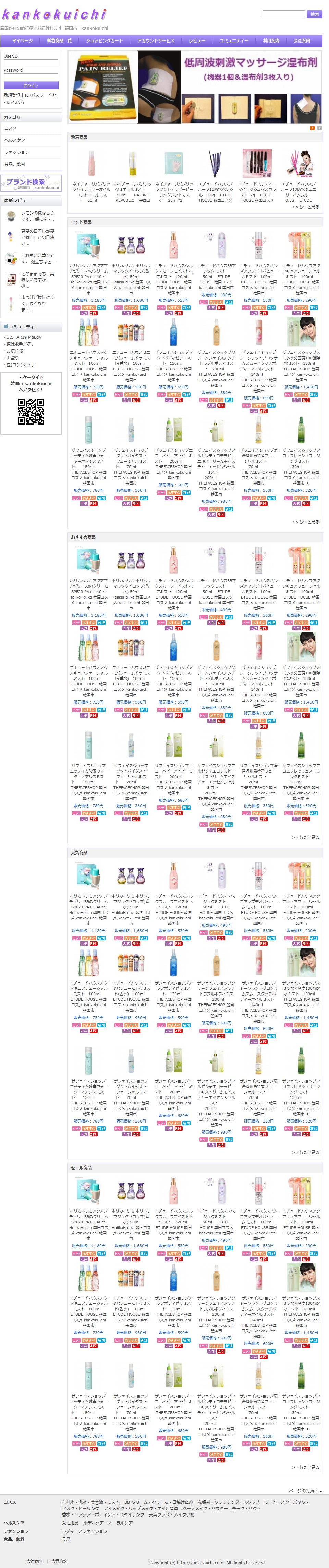Focus the UserID field

point(31,63)
